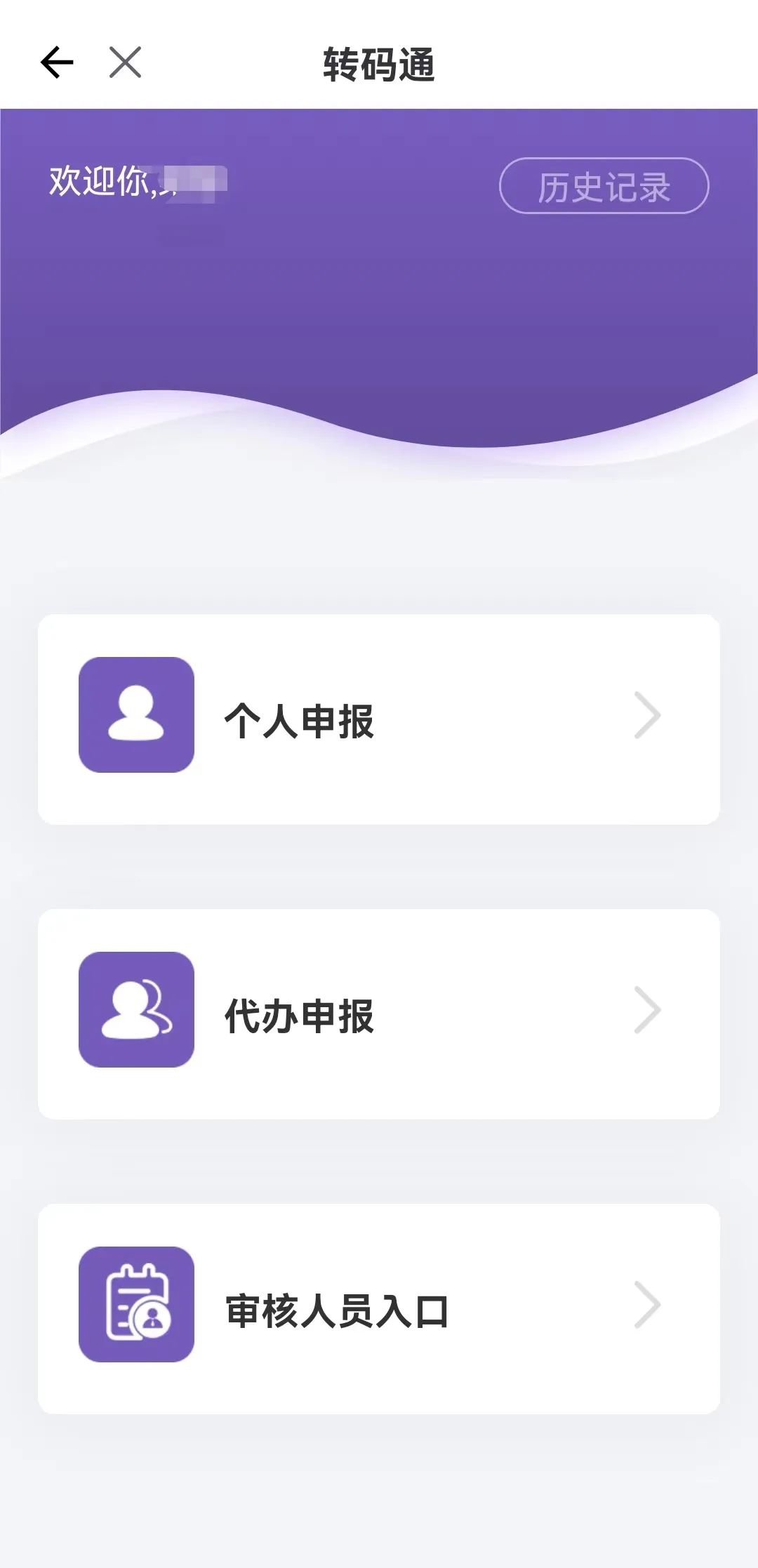758x1568 pixels.
Task: Open 历史记录 history records
Action: pos(604,186)
